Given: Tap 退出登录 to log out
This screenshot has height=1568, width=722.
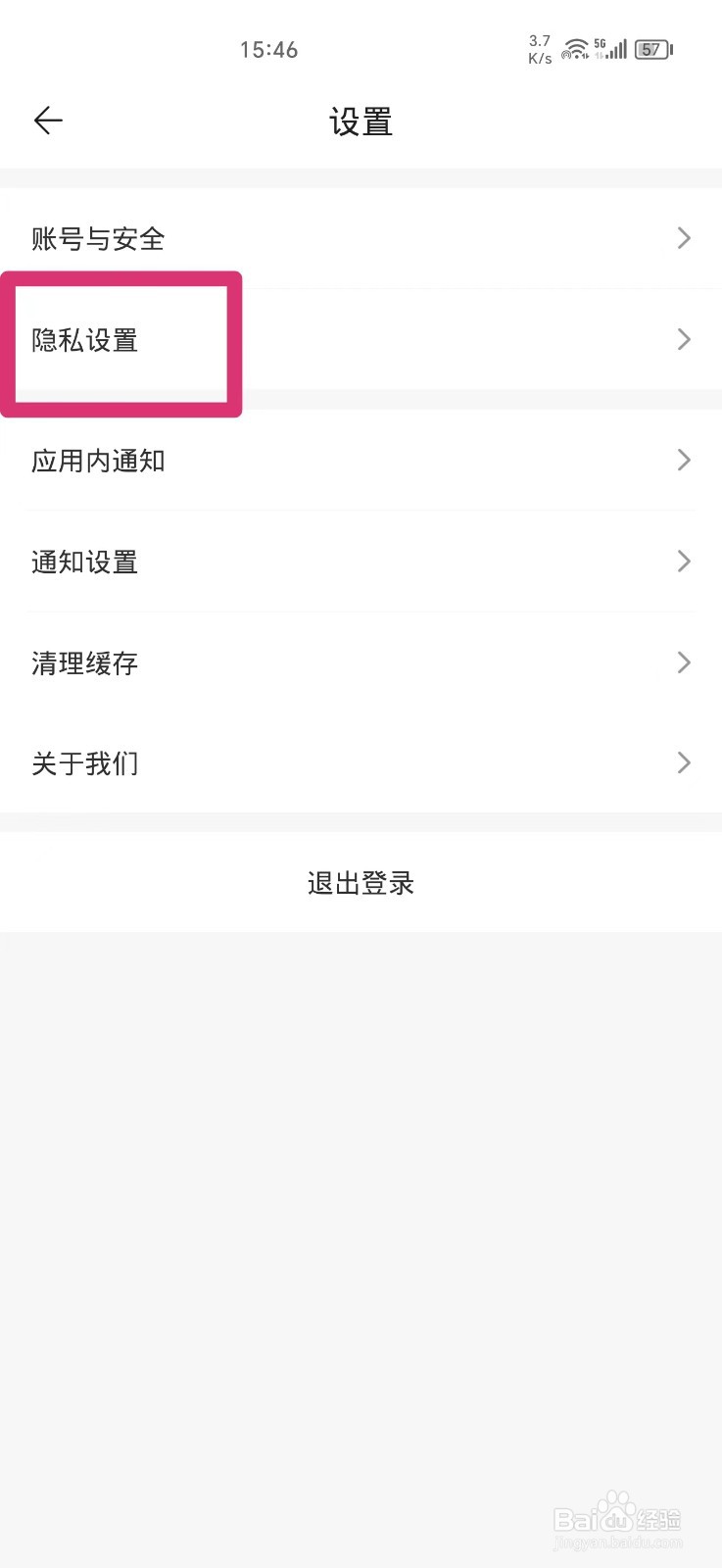Looking at the screenshot, I should pyautogui.click(x=361, y=882).
